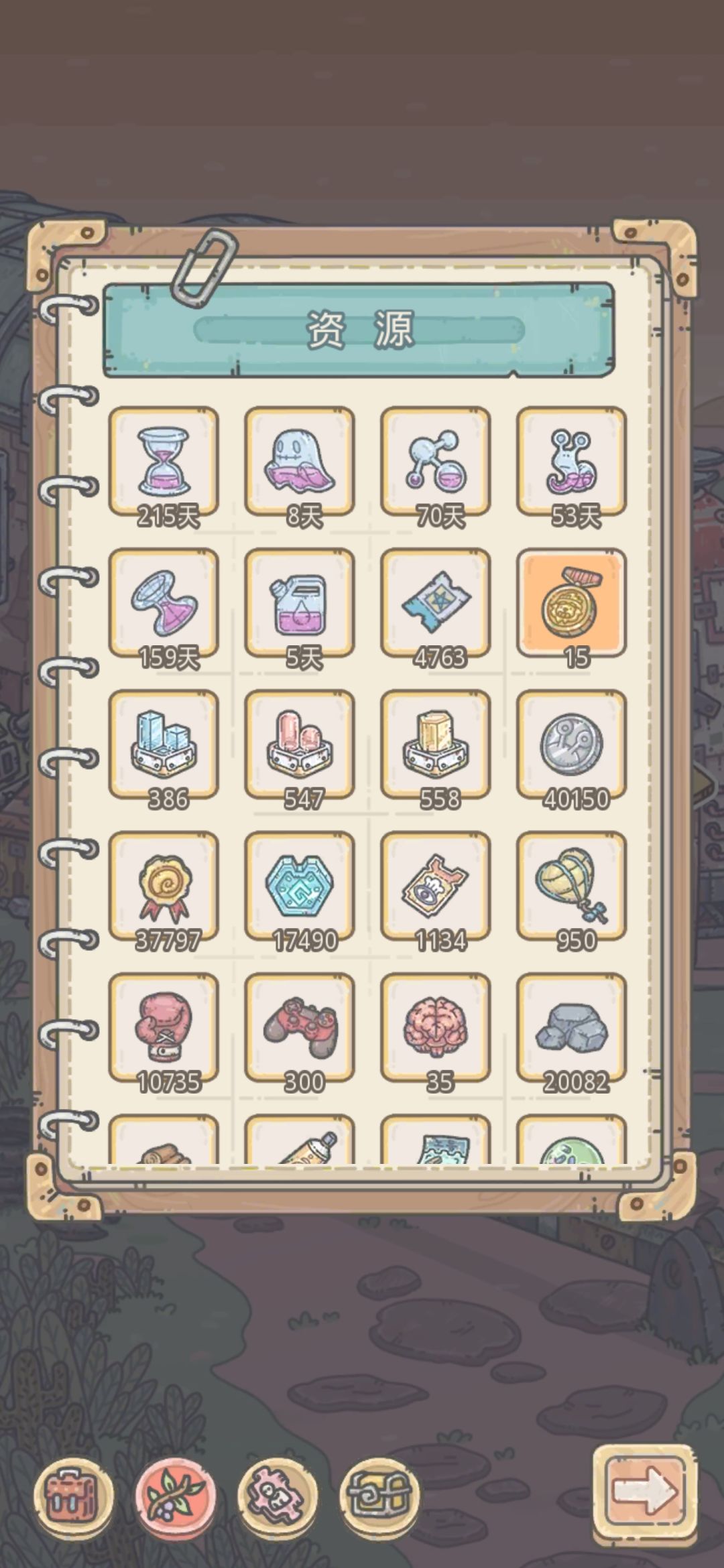Select the snail item showing 53天
This screenshot has height=1568, width=724.
(571, 462)
